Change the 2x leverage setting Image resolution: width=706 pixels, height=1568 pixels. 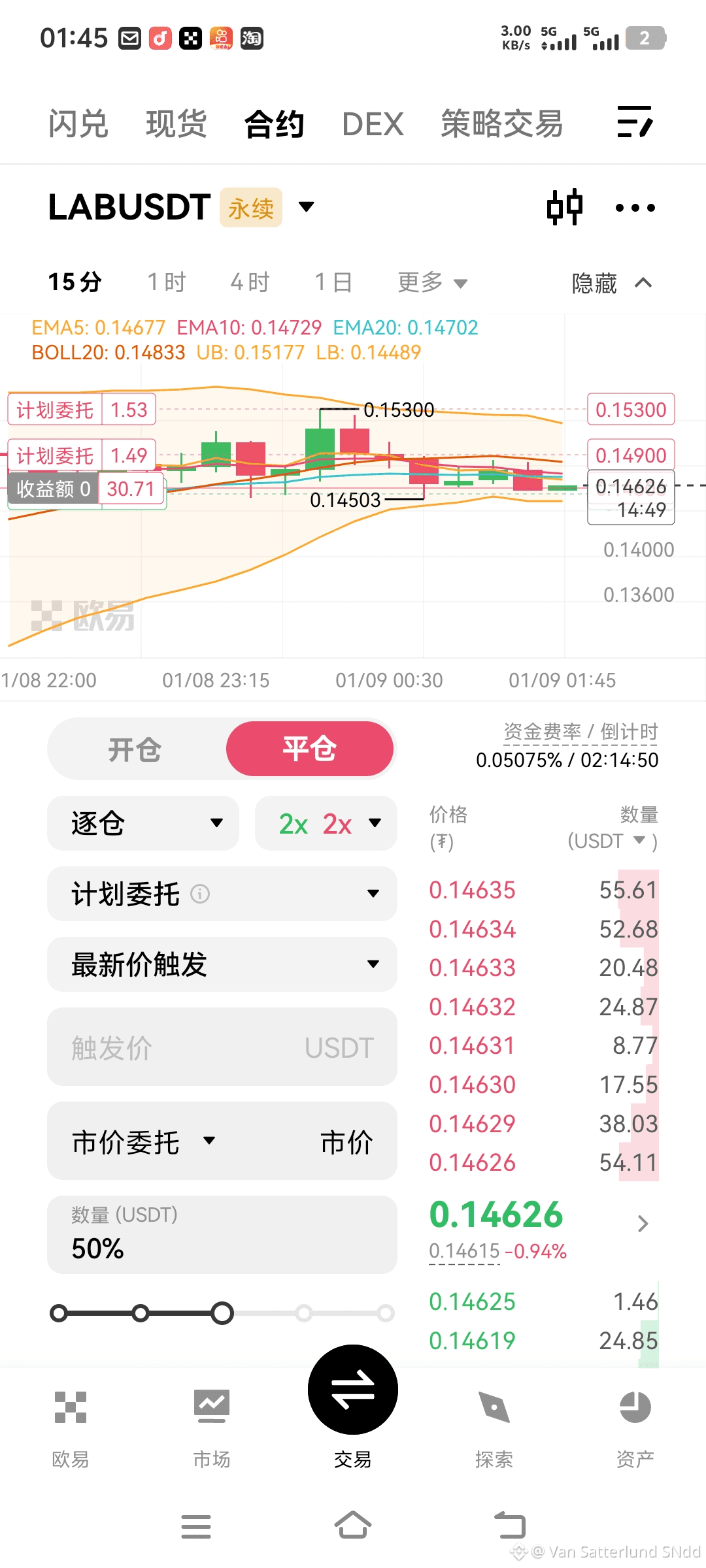click(x=326, y=823)
